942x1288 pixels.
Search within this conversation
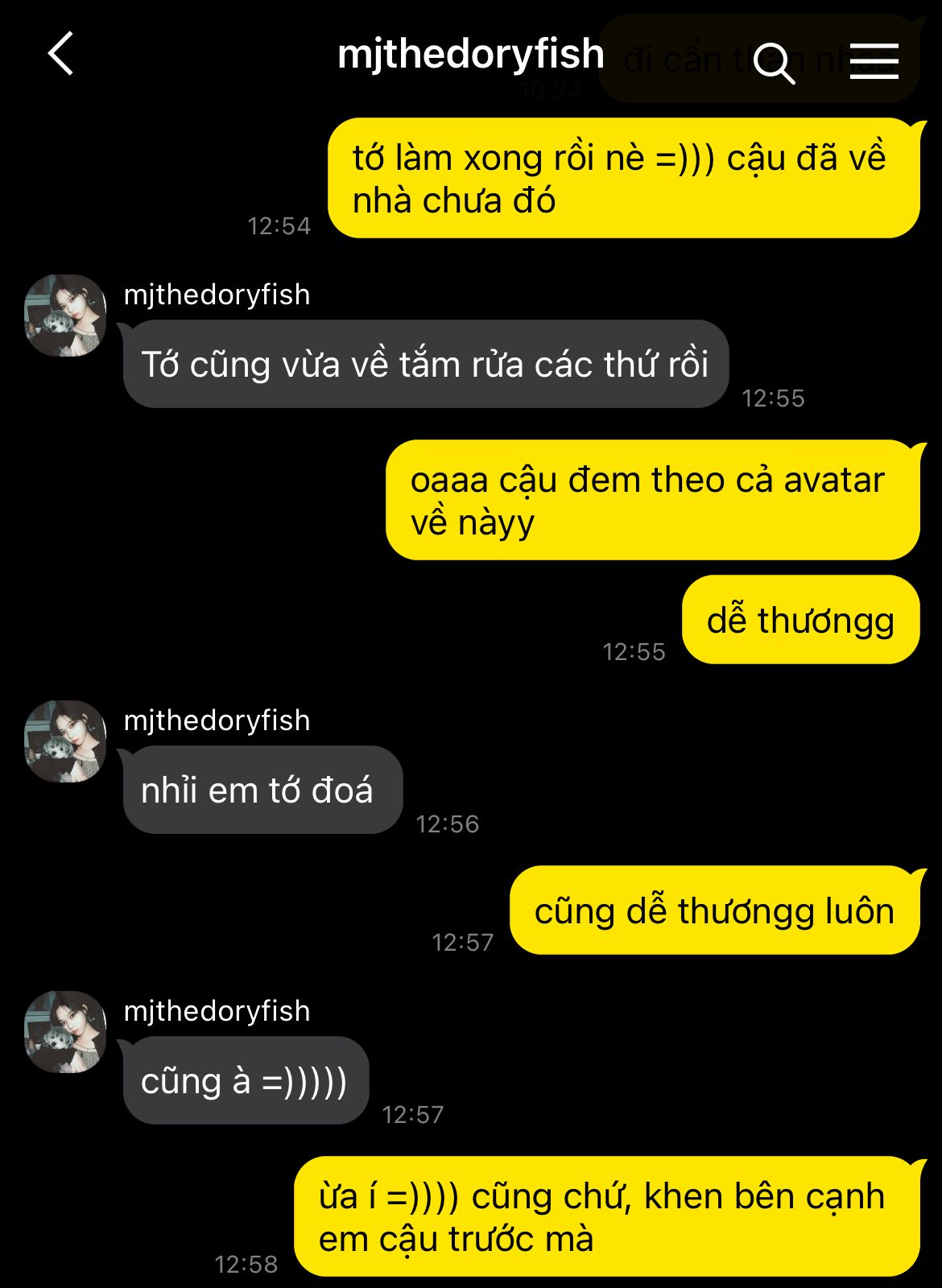click(774, 62)
